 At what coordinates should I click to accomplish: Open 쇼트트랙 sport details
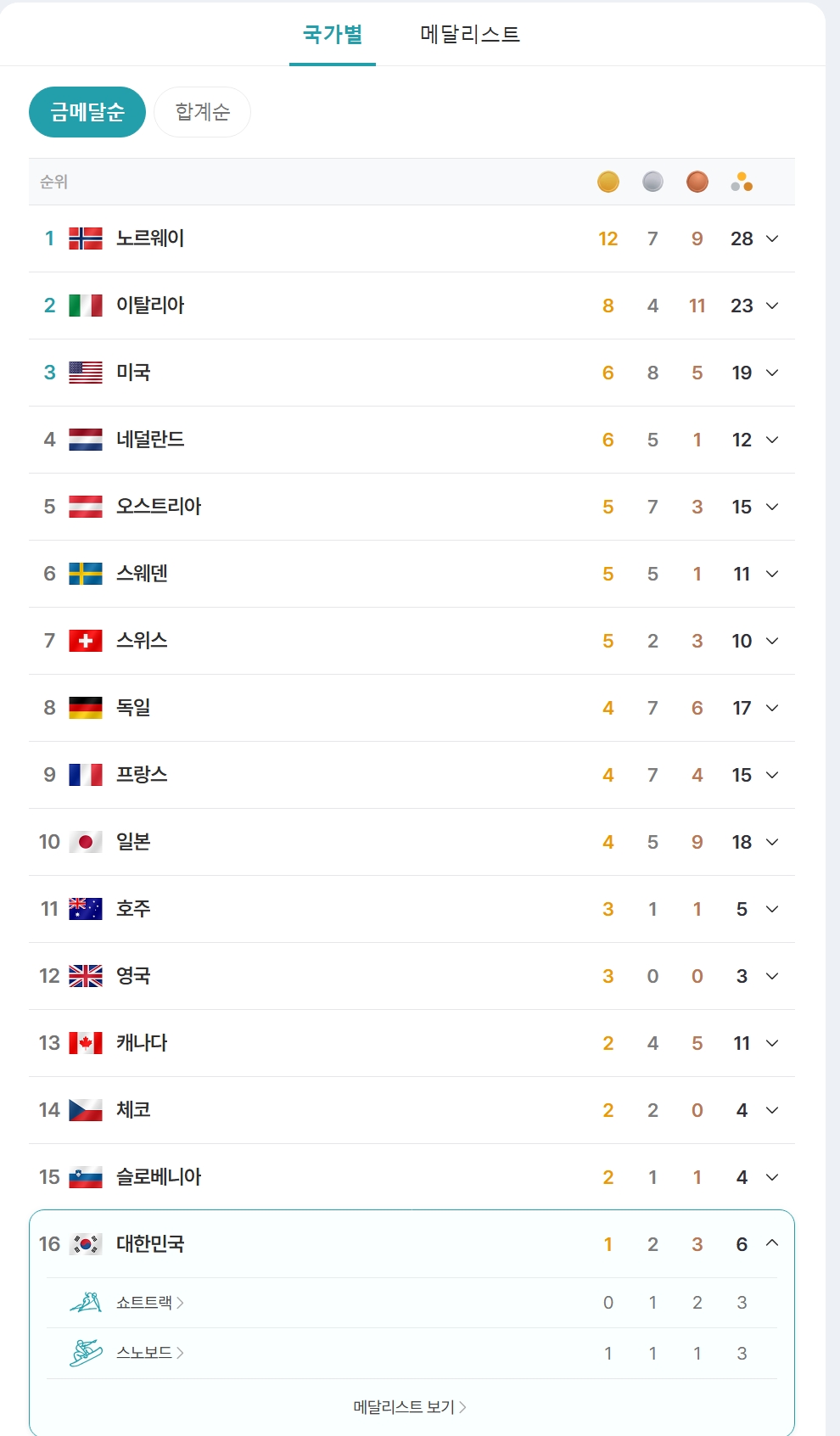coord(149,1302)
